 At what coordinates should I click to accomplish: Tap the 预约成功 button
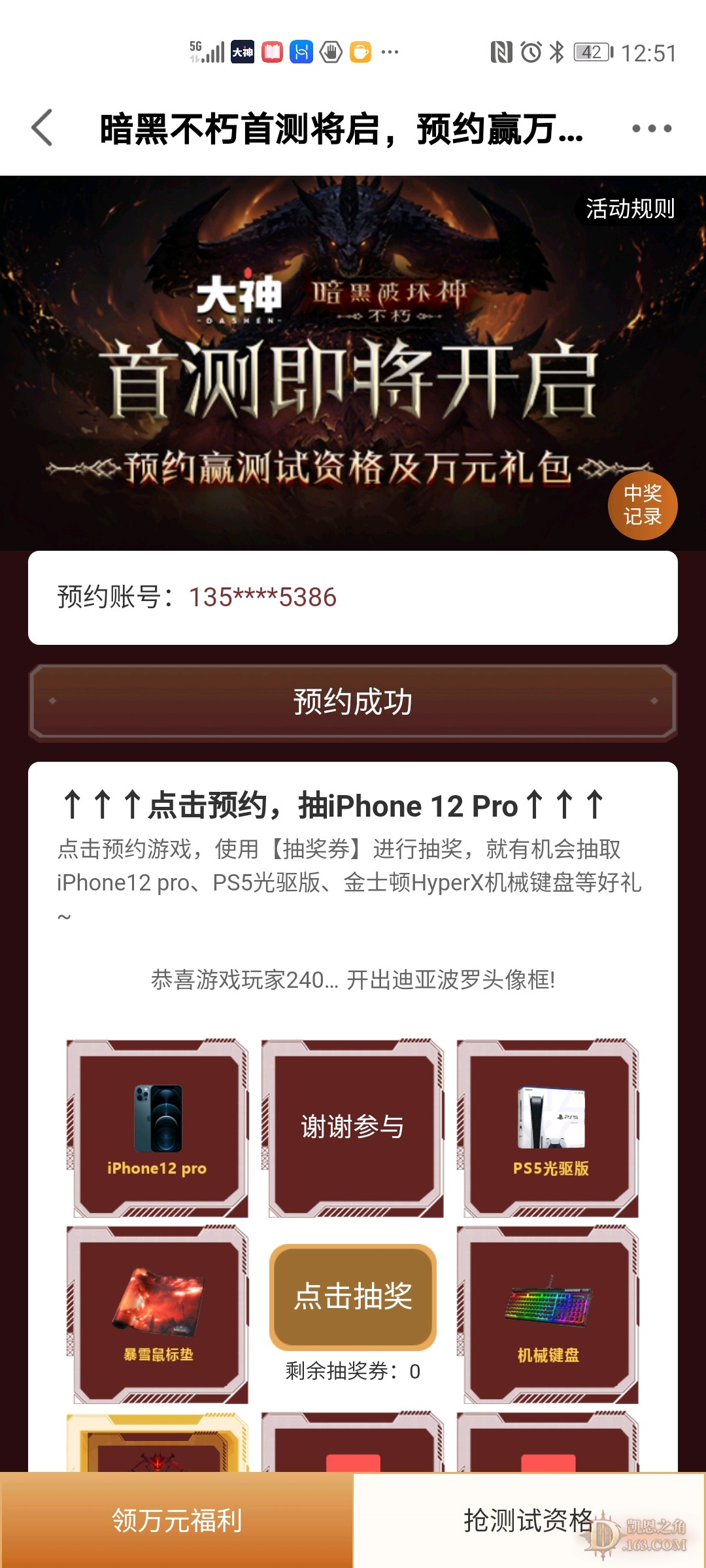click(x=353, y=702)
